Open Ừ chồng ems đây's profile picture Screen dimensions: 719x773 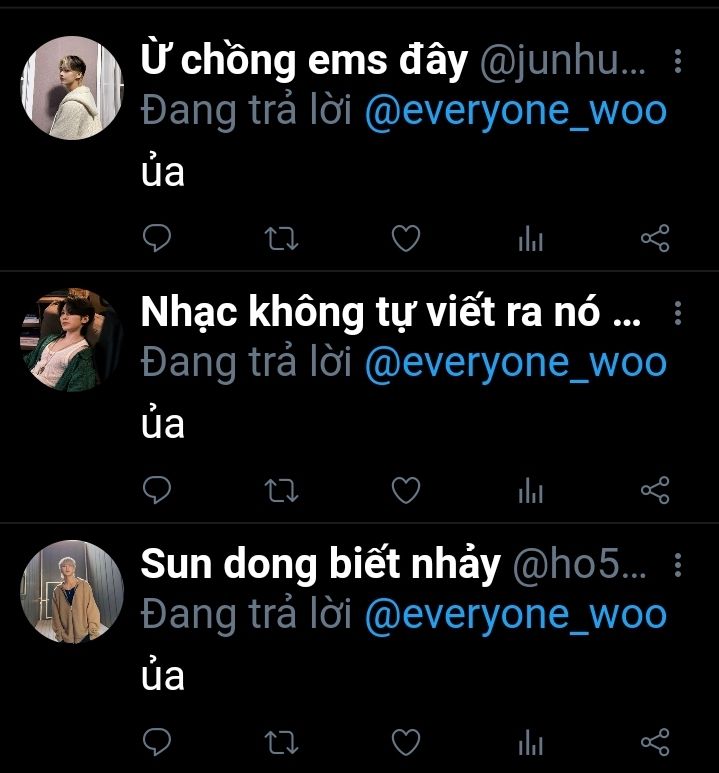point(72,88)
